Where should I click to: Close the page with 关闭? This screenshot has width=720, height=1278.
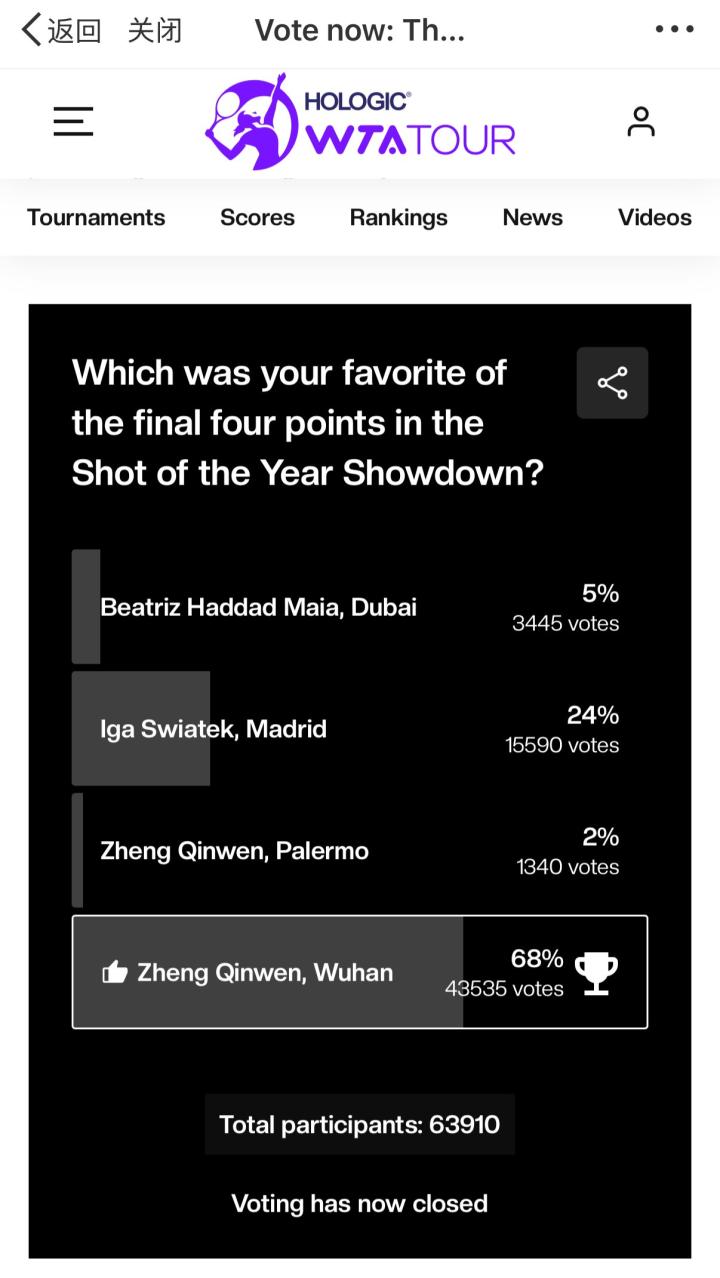coord(155,31)
